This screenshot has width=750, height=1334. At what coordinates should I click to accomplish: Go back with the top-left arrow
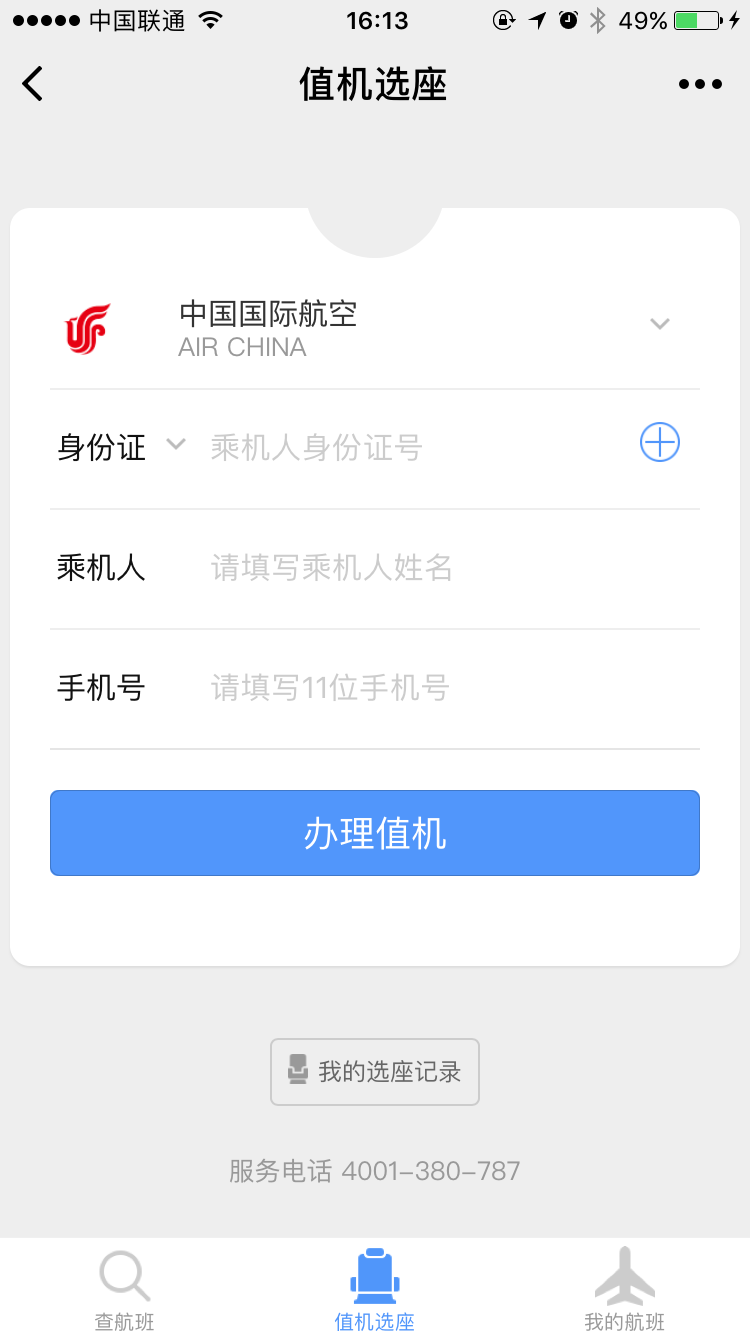click(x=33, y=84)
